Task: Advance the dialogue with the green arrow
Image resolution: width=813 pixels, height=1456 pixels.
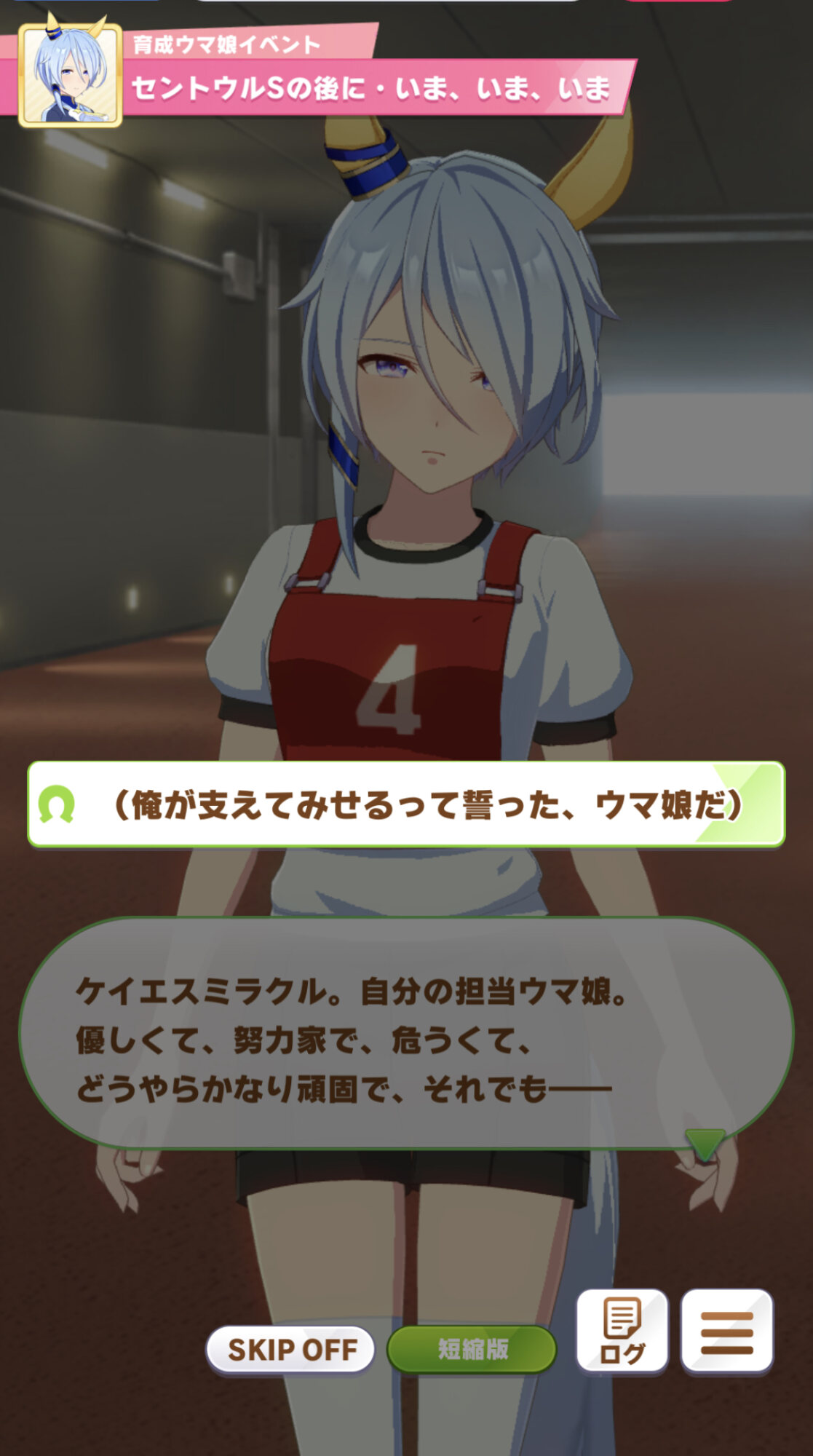Action: 705,1144
